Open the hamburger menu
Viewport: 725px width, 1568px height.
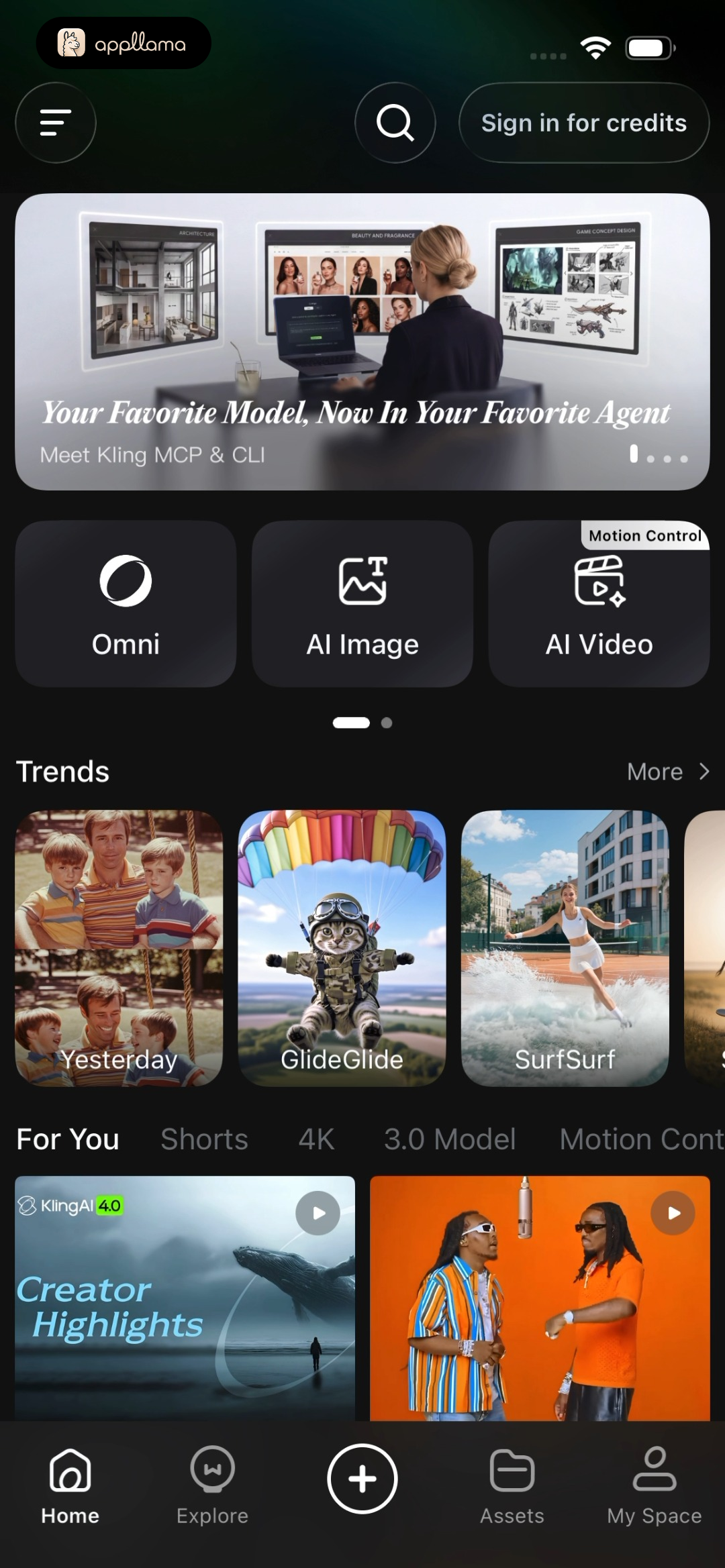point(56,123)
